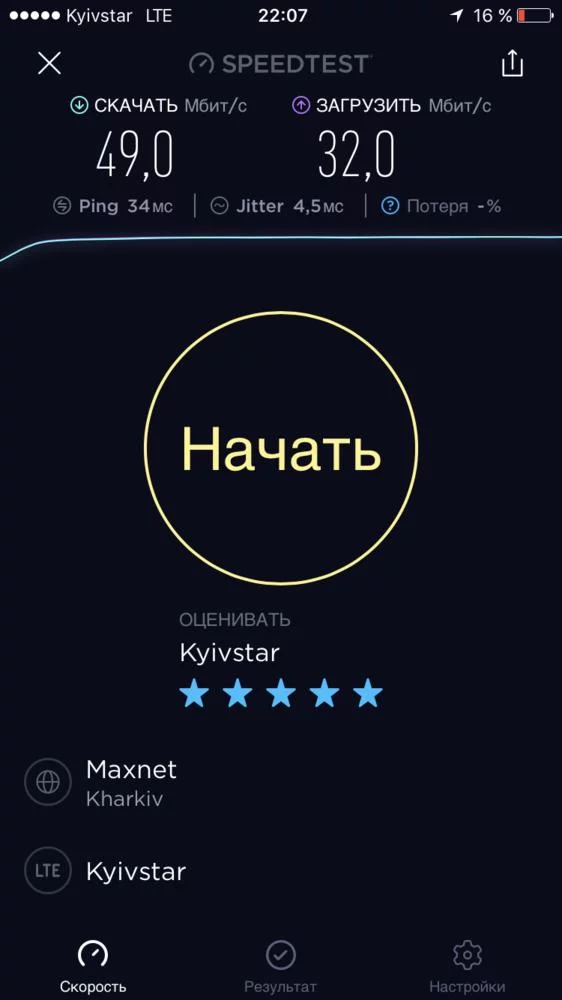Rate Kyivstar with the first star
Screen dimensions: 562x1000
pos(194,693)
